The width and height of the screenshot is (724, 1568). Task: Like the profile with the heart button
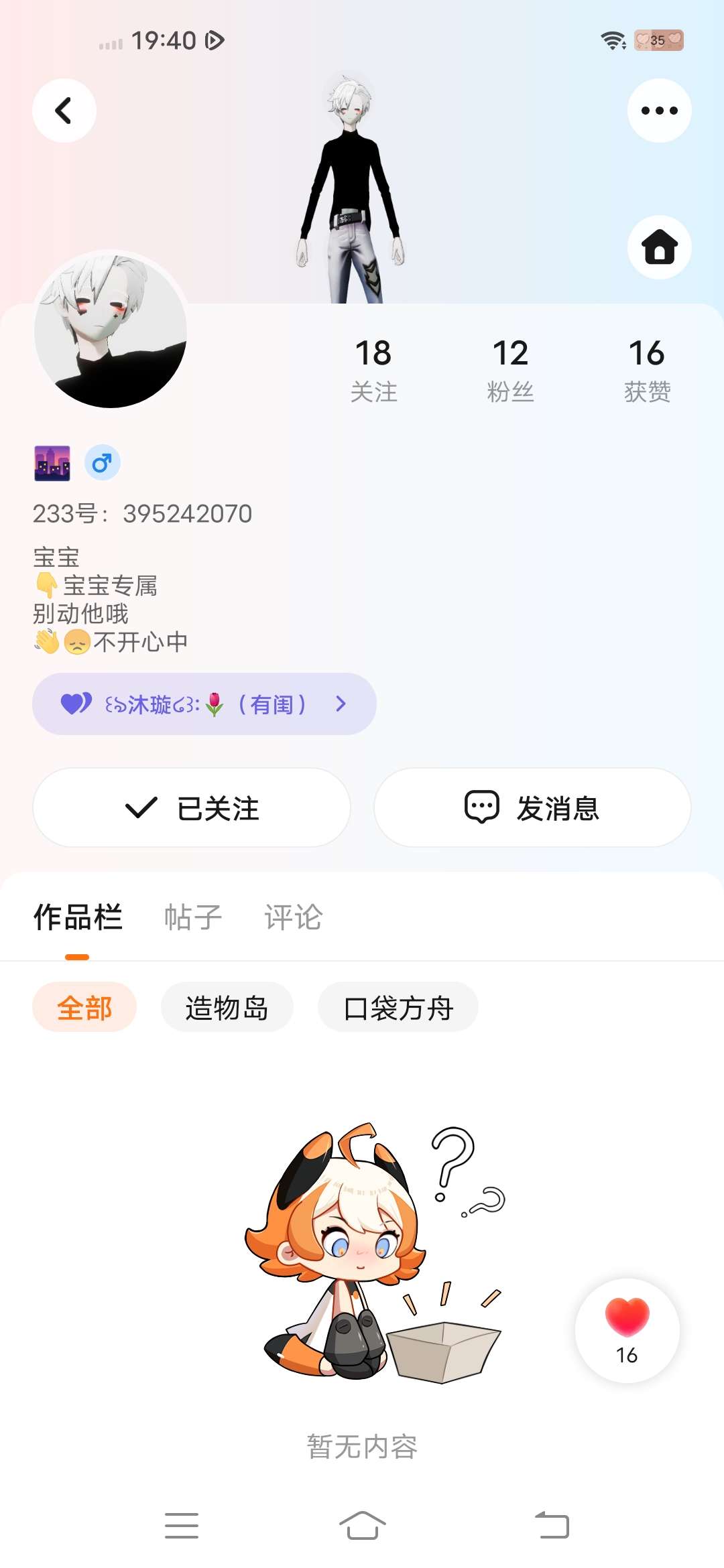pyautogui.click(x=627, y=1330)
